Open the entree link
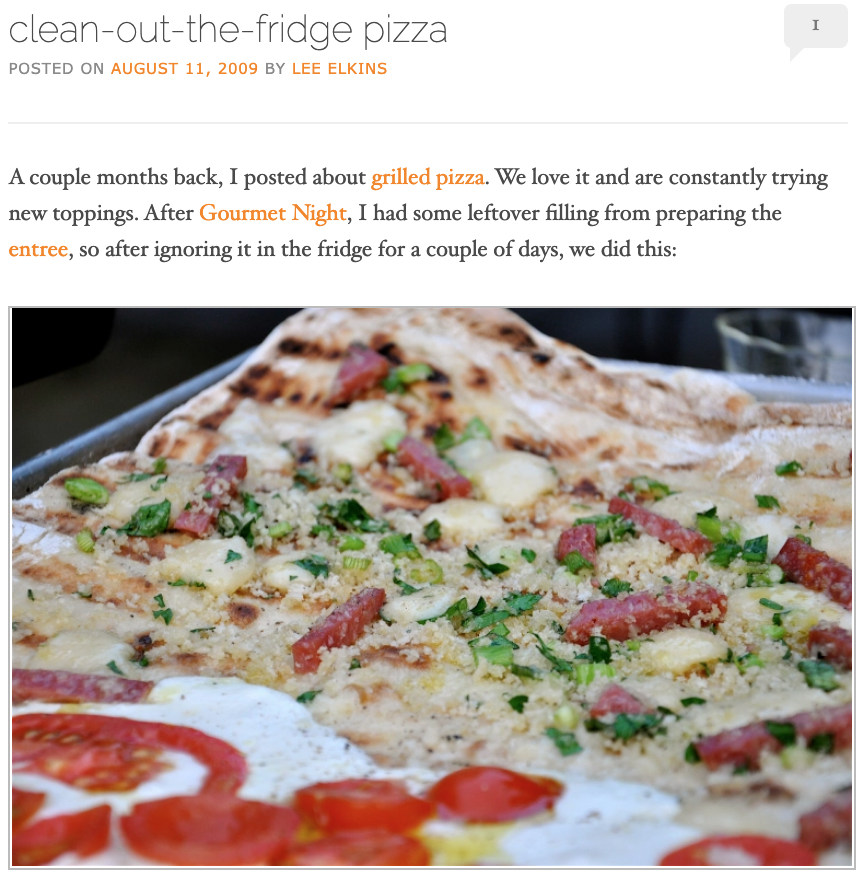This screenshot has width=862, height=874. (x=38, y=248)
